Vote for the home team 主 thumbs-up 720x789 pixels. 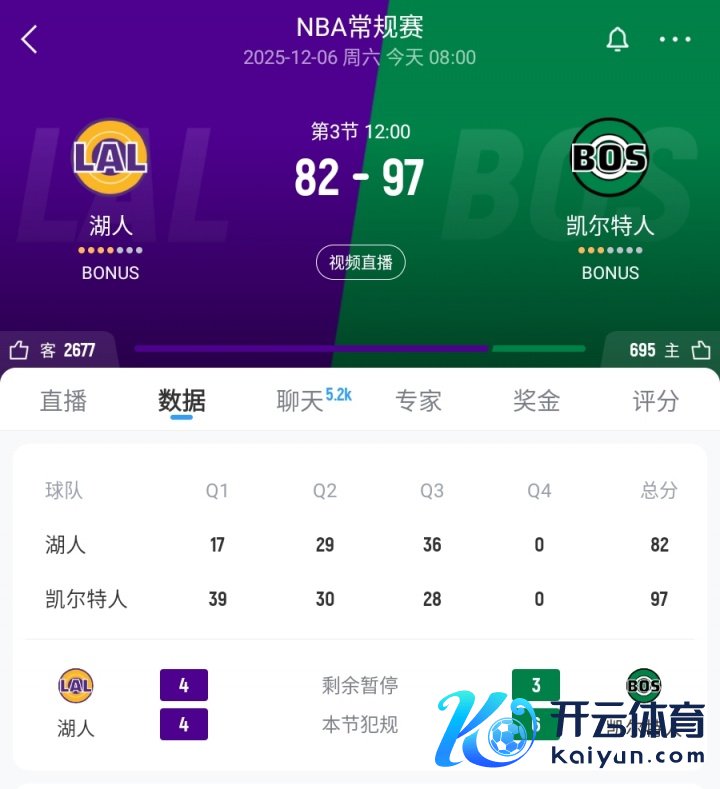(x=700, y=350)
